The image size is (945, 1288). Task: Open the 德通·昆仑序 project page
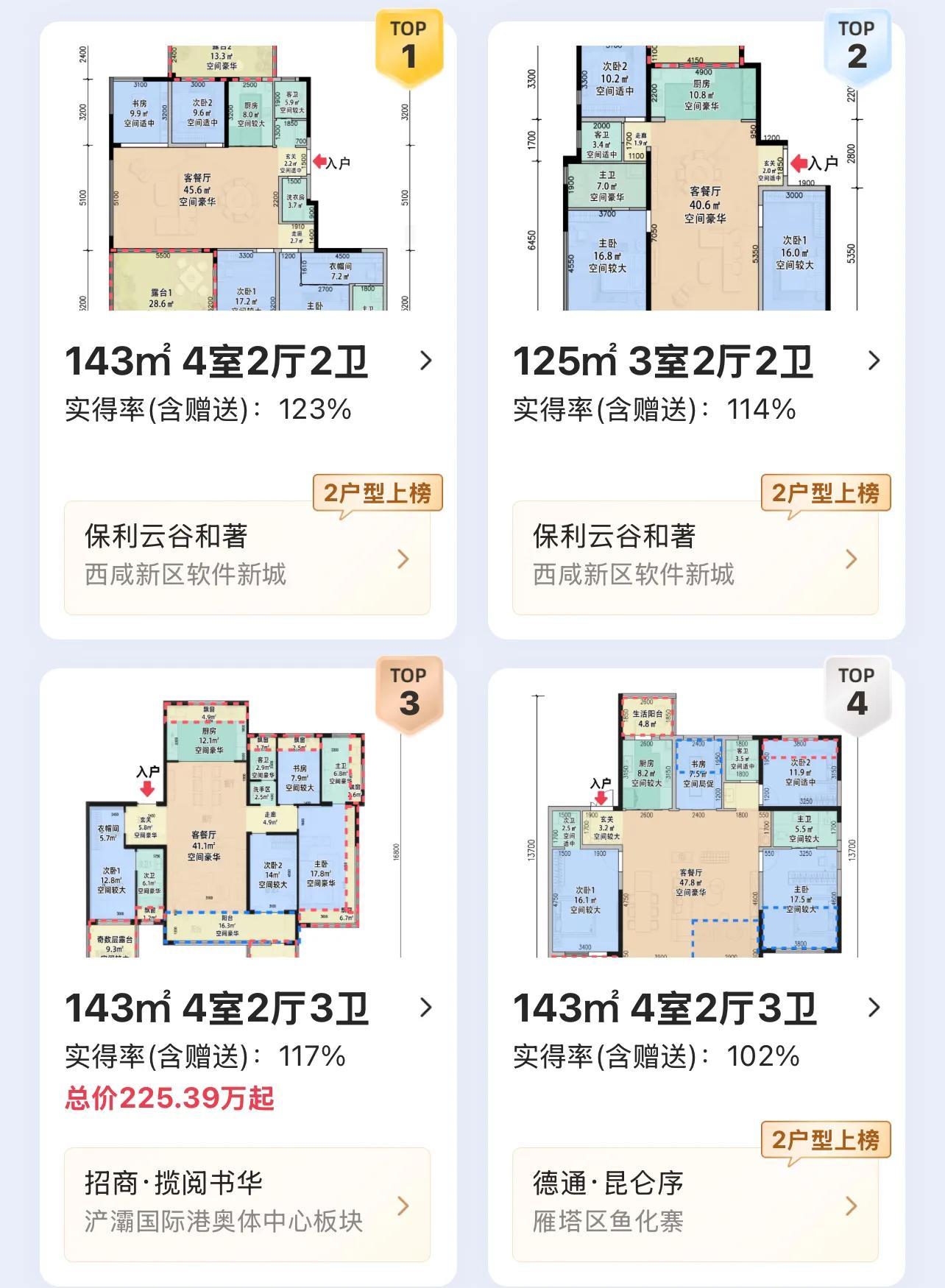pos(695,1204)
